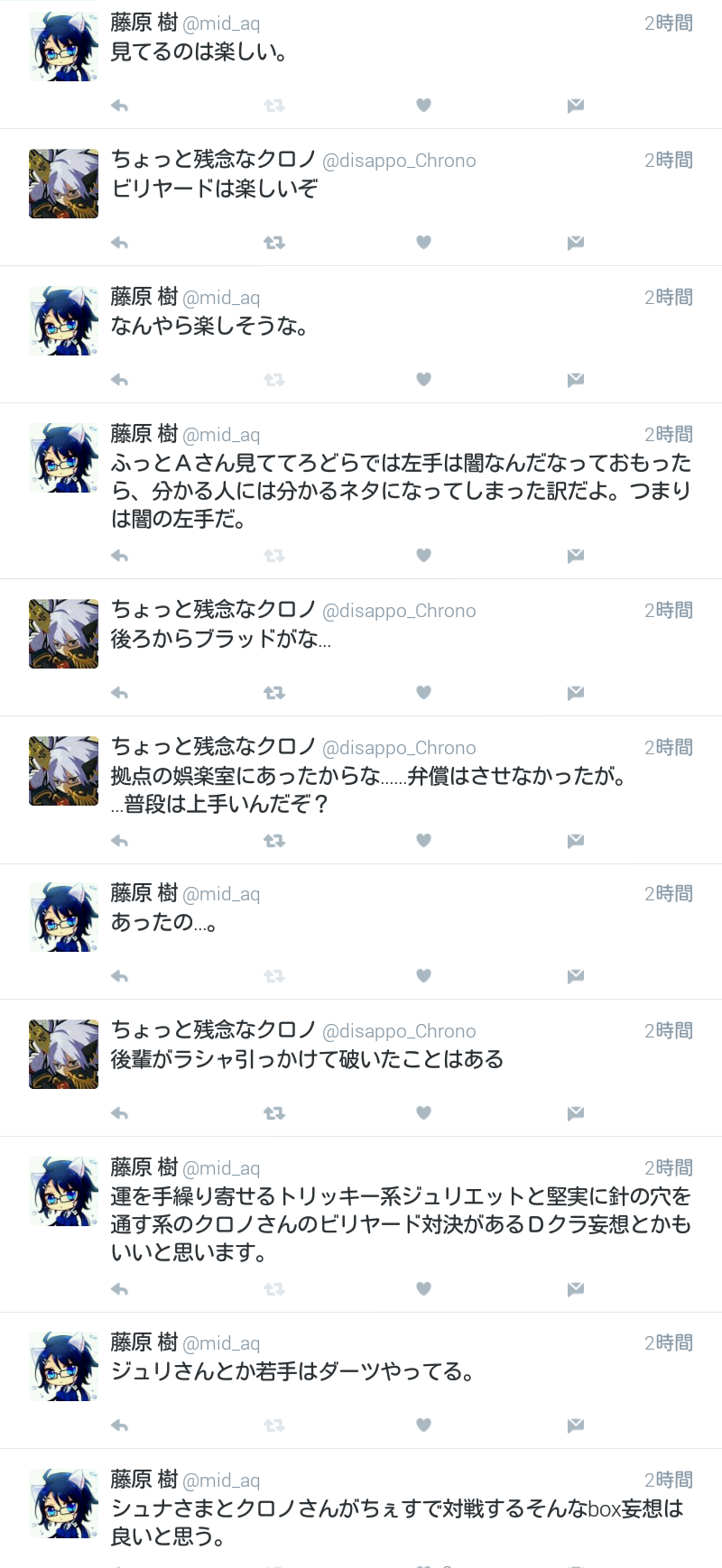Retweet '後ろからブラッドがな…' tweet
Image resolution: width=722 pixels, height=1568 pixels.
[274, 693]
